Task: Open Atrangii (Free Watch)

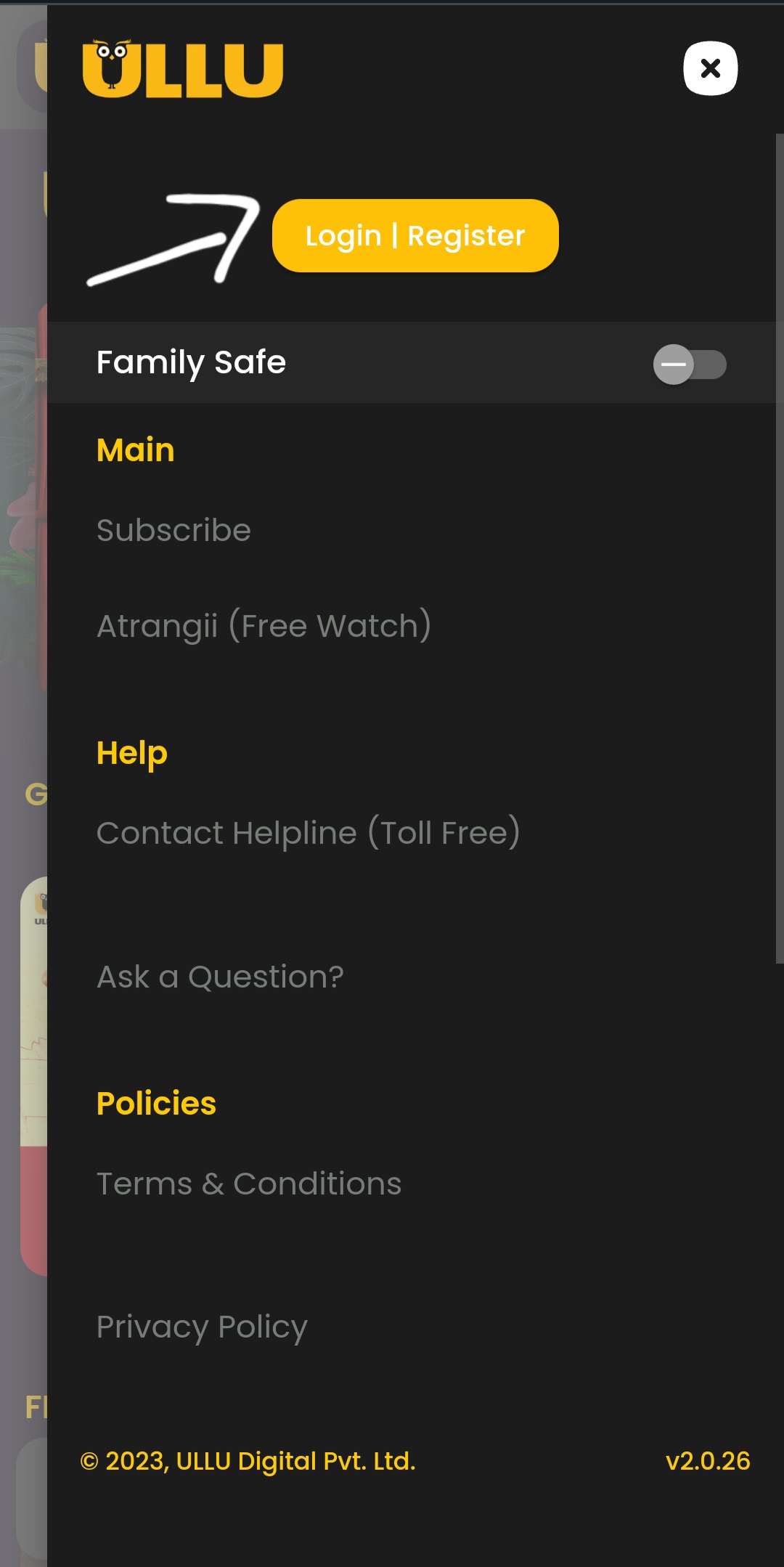Action: click(x=264, y=625)
